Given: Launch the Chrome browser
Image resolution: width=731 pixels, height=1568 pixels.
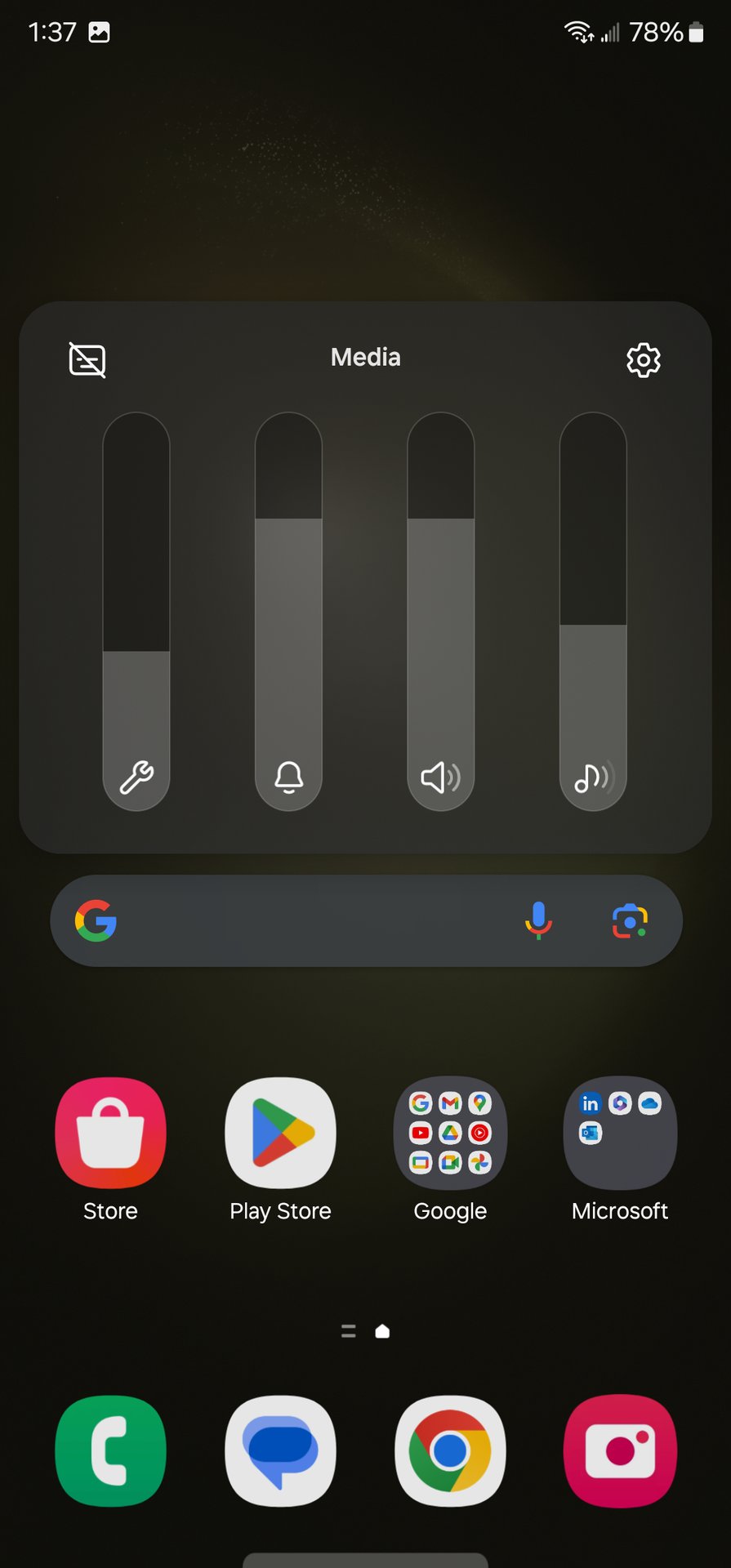Looking at the screenshot, I should point(450,1450).
